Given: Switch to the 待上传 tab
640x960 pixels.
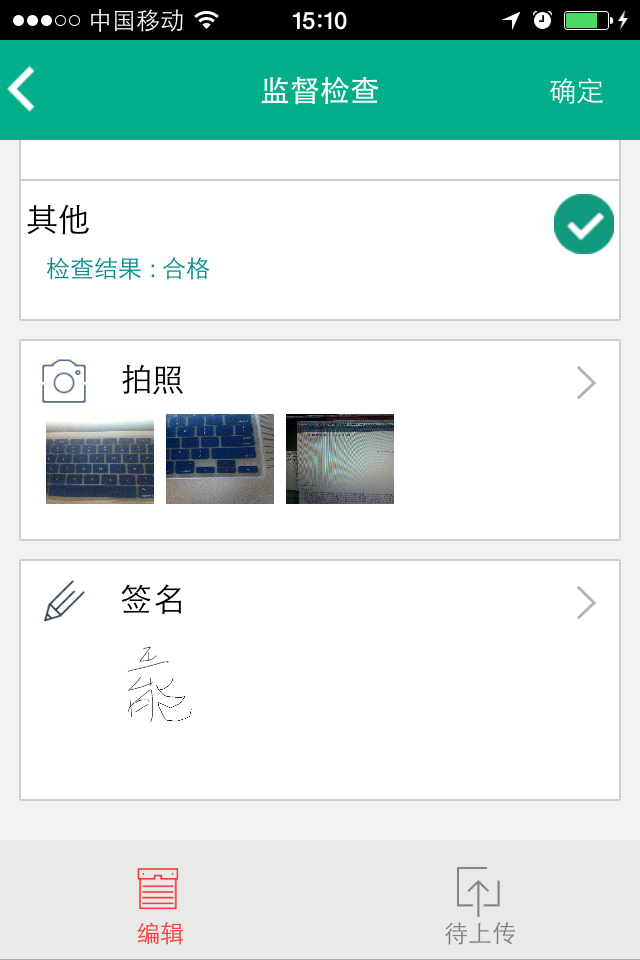Looking at the screenshot, I should (479, 905).
